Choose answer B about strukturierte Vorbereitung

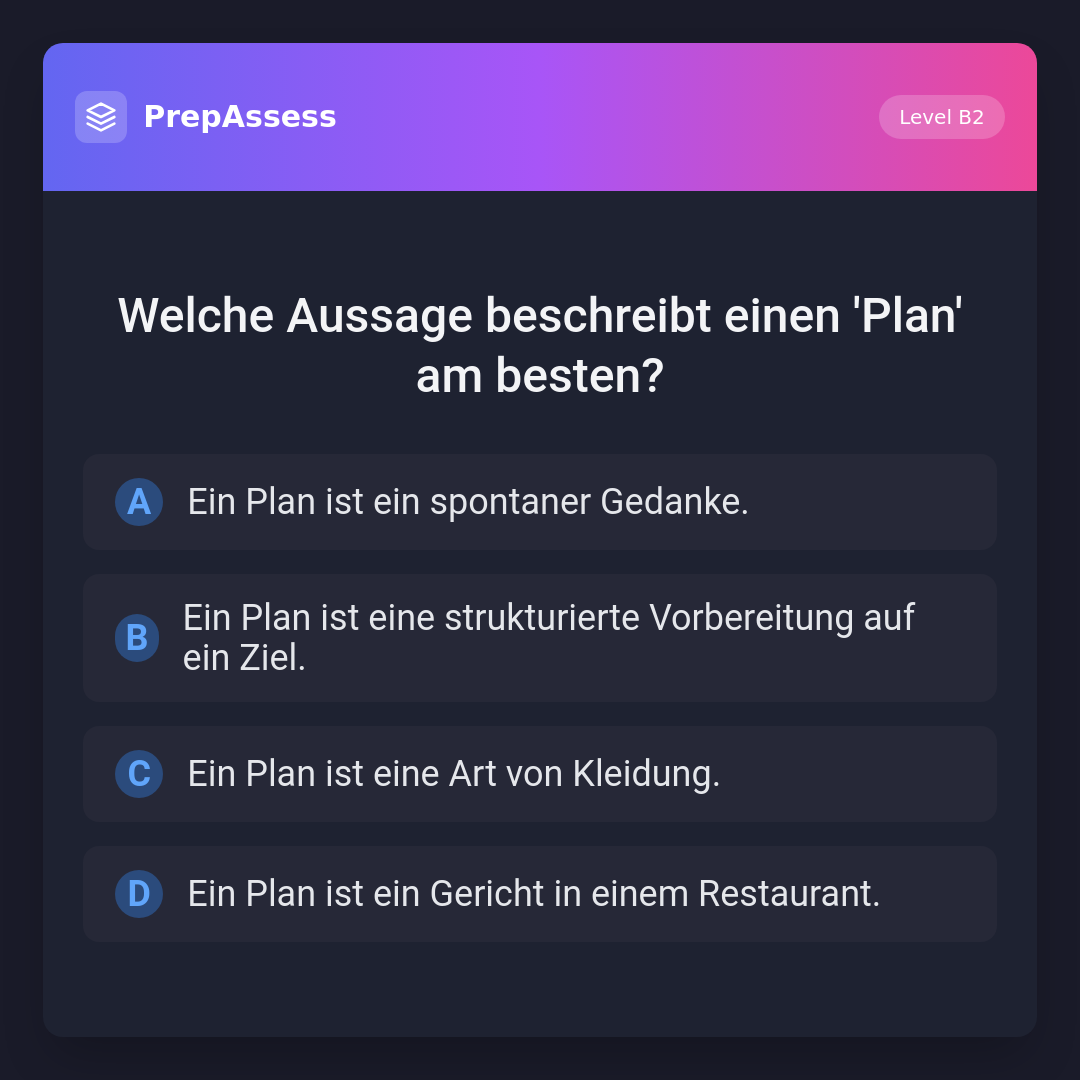(540, 638)
